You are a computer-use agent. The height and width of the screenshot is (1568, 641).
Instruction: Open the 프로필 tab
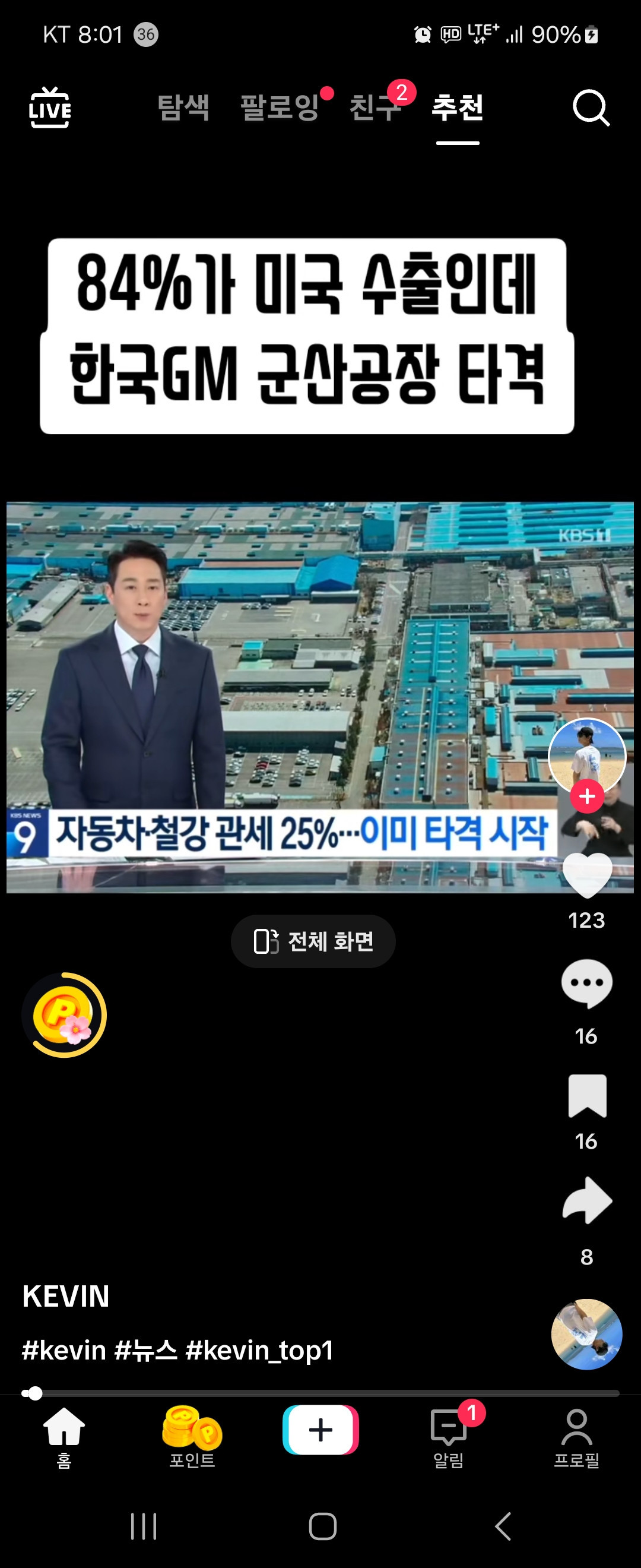(576, 1438)
